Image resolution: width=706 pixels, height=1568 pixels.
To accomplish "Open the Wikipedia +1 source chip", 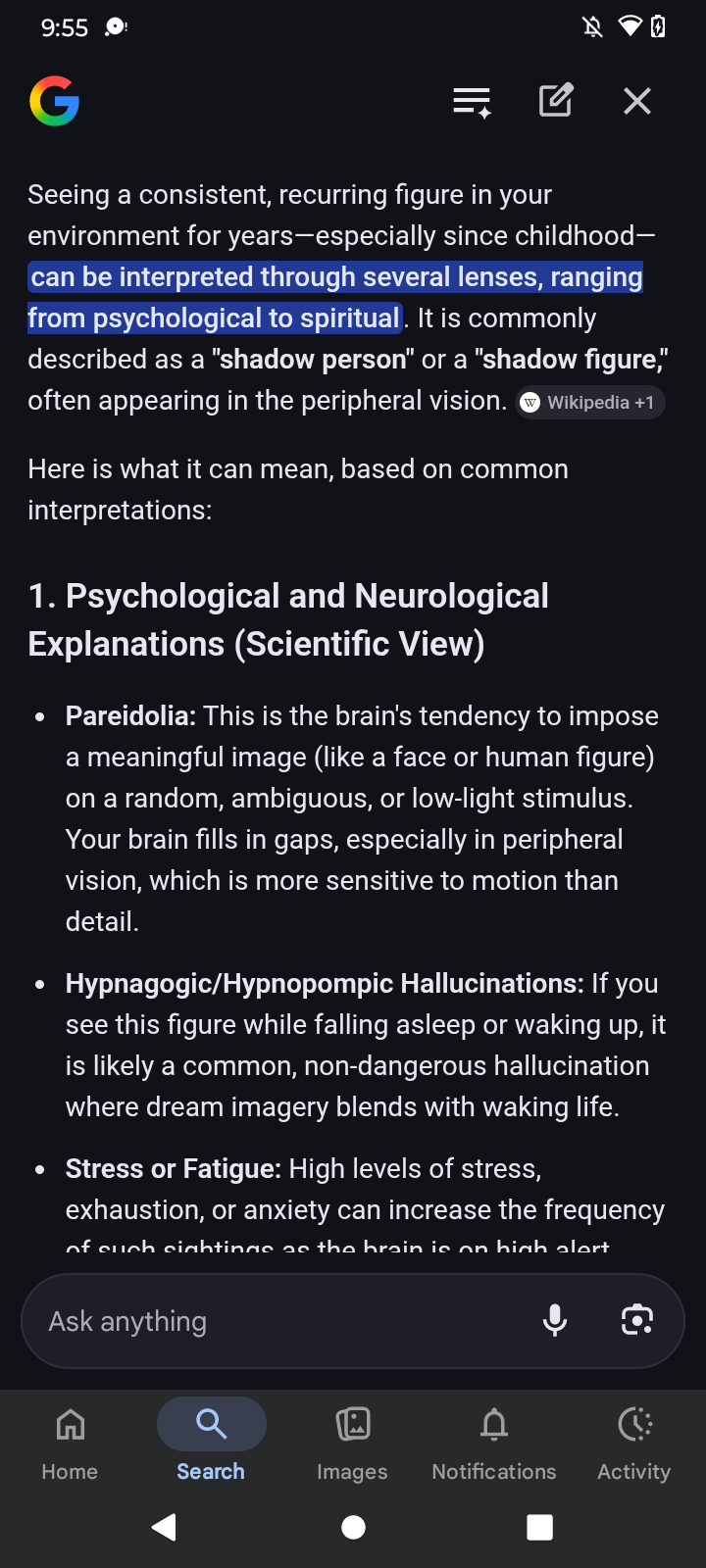I will (x=590, y=403).
